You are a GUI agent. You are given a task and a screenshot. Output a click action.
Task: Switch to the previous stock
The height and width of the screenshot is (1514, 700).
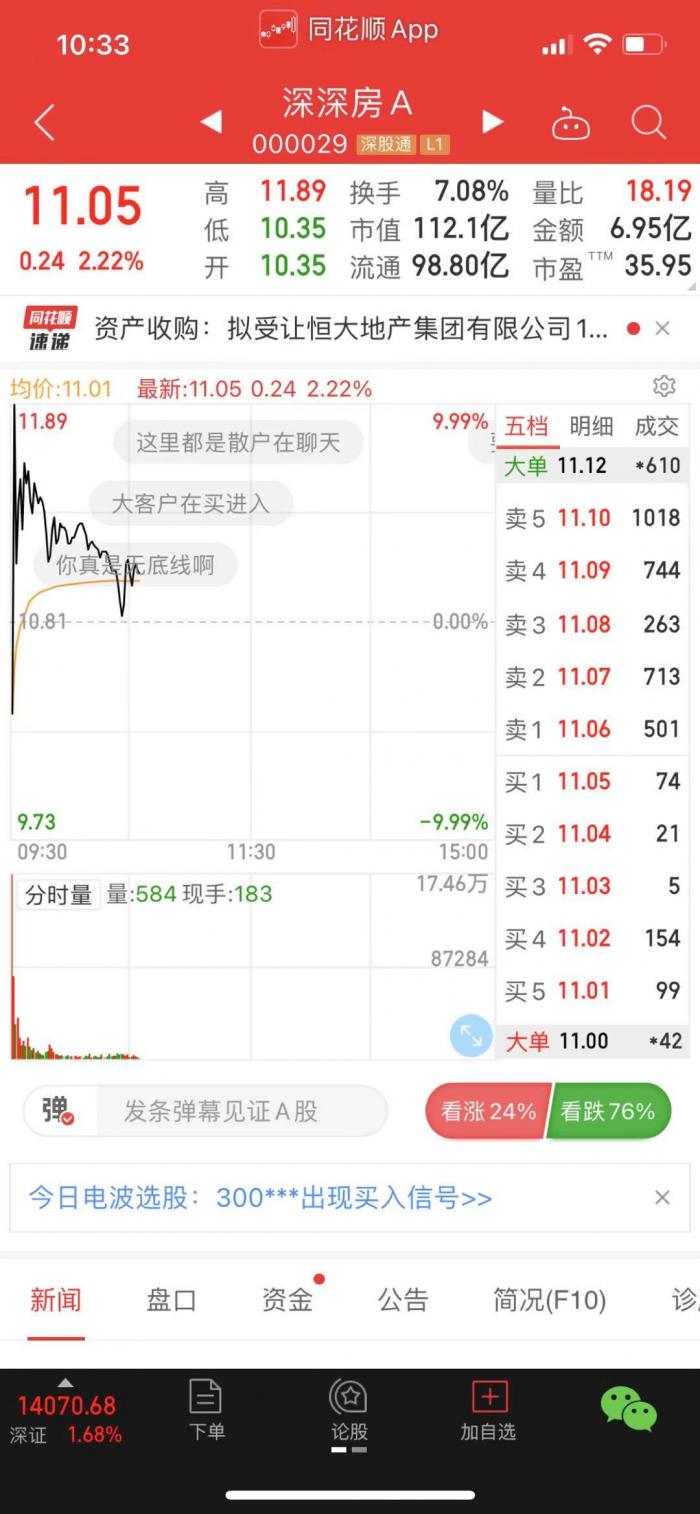pos(211,122)
